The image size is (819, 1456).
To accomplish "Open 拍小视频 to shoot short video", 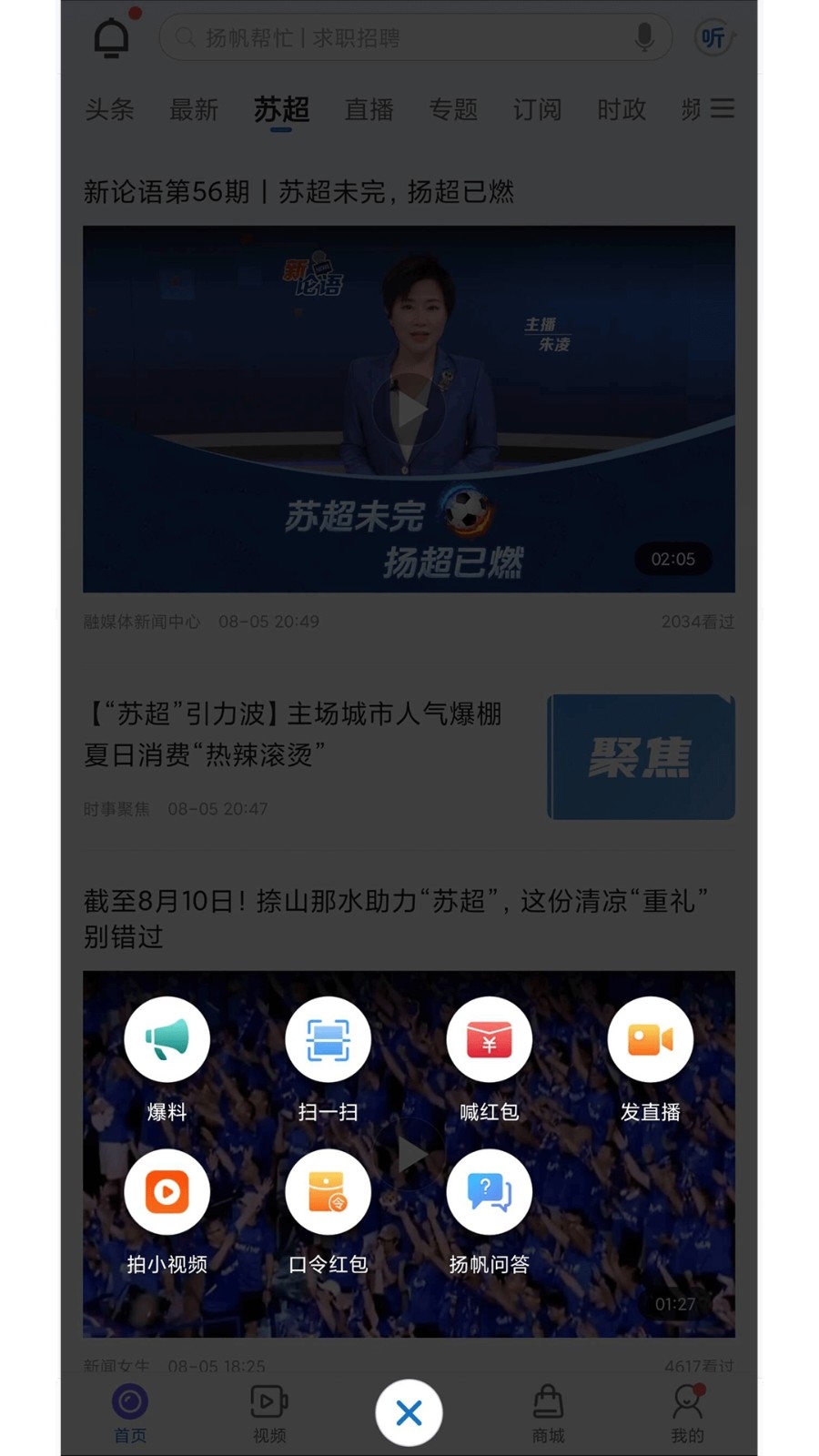I will point(167,1191).
